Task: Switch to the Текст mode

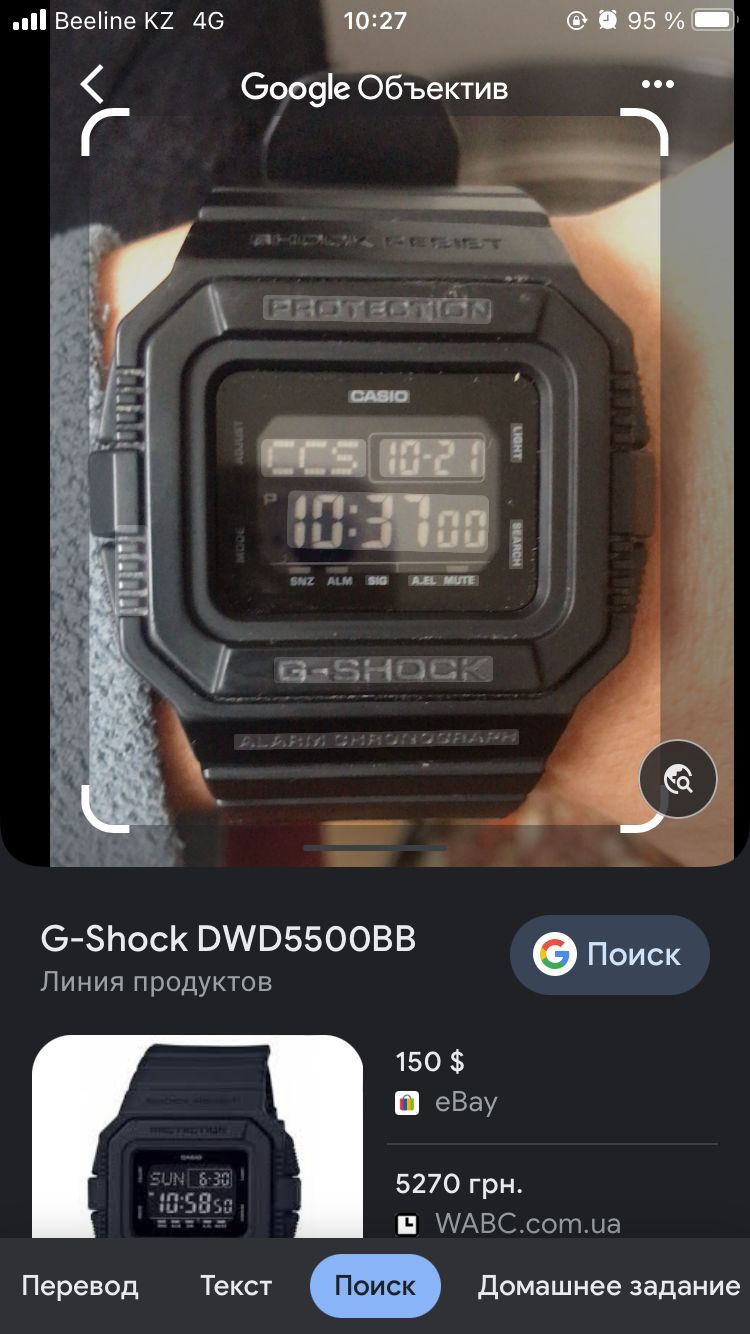Action: coord(236,1286)
